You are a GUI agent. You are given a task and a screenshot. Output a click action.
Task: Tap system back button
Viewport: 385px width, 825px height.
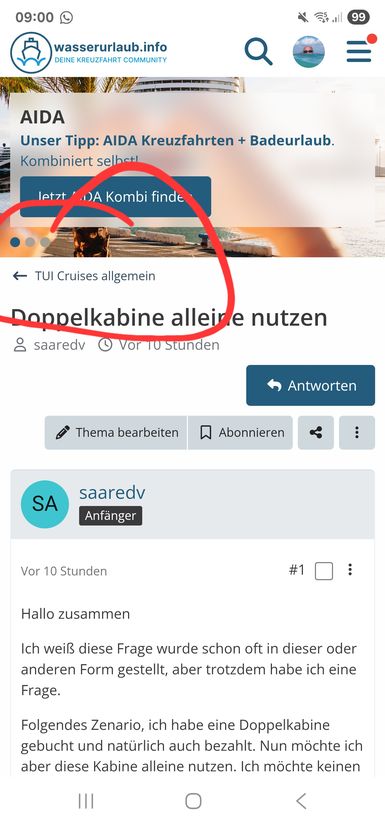[x=301, y=801]
